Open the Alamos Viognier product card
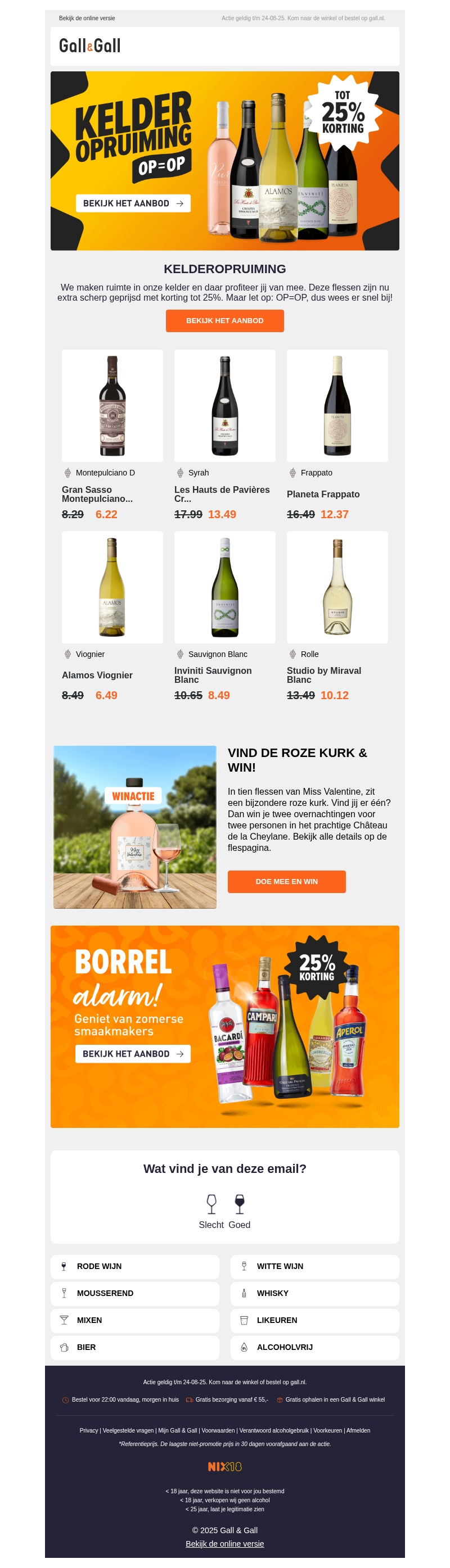The height and width of the screenshot is (1568, 450). pyautogui.click(x=112, y=587)
